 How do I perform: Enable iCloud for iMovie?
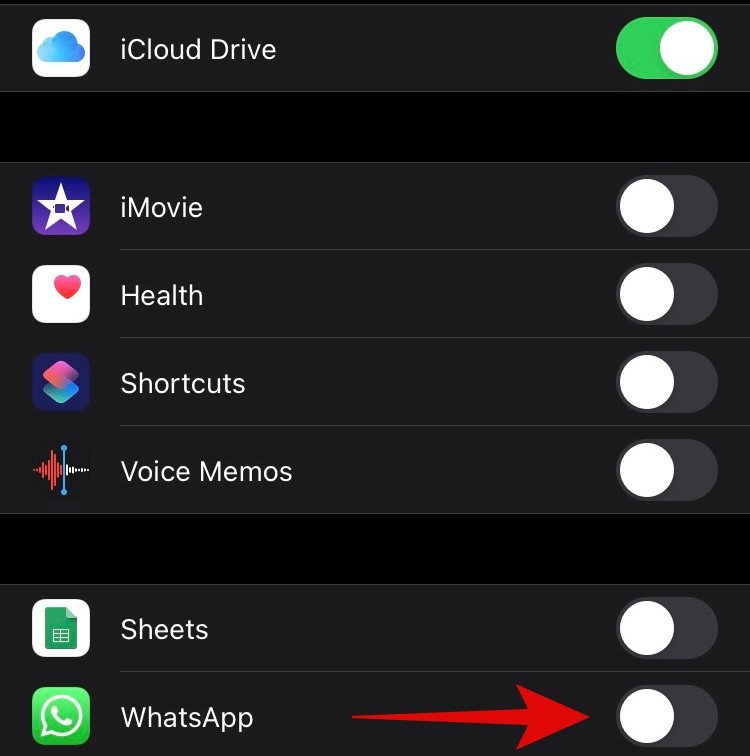click(x=667, y=206)
